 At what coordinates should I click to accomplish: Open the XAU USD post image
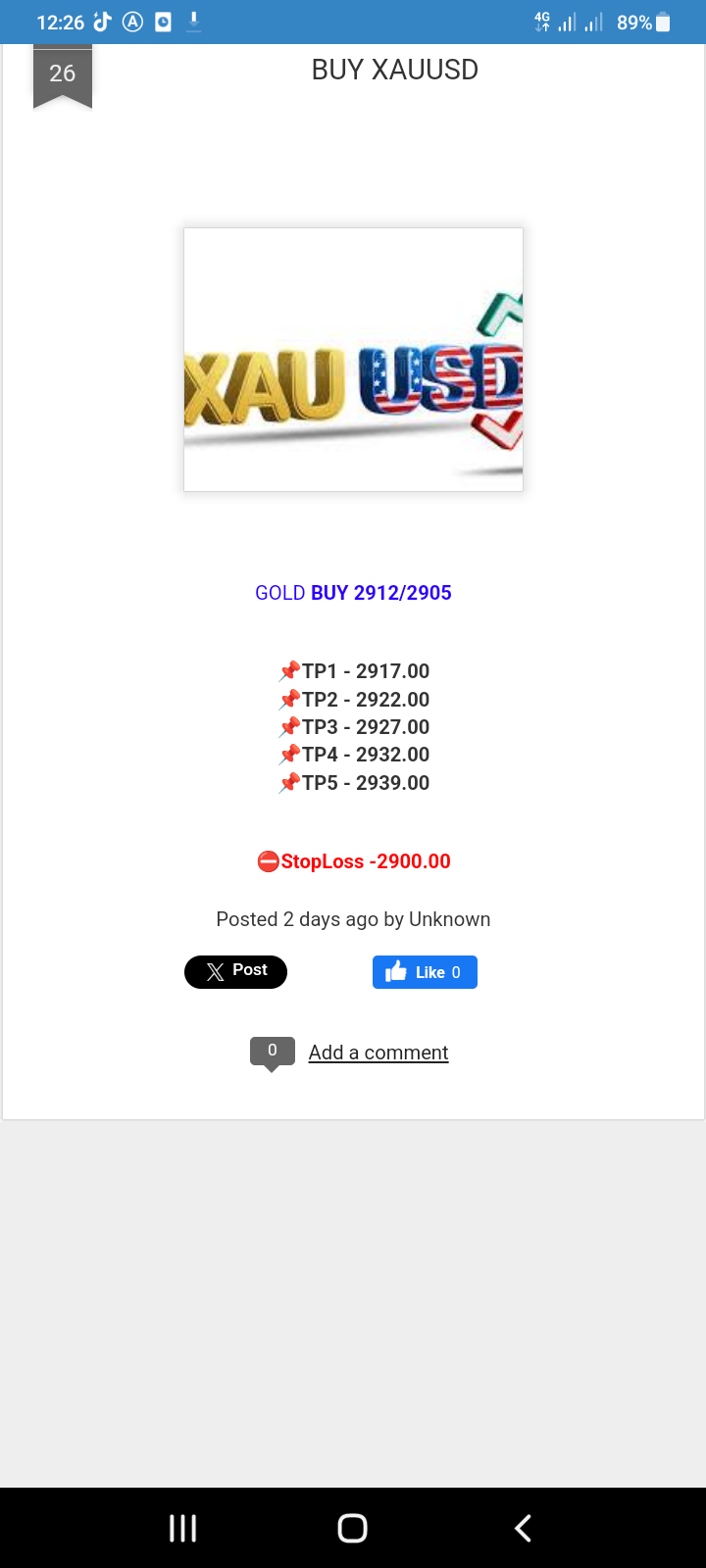pyautogui.click(x=353, y=360)
